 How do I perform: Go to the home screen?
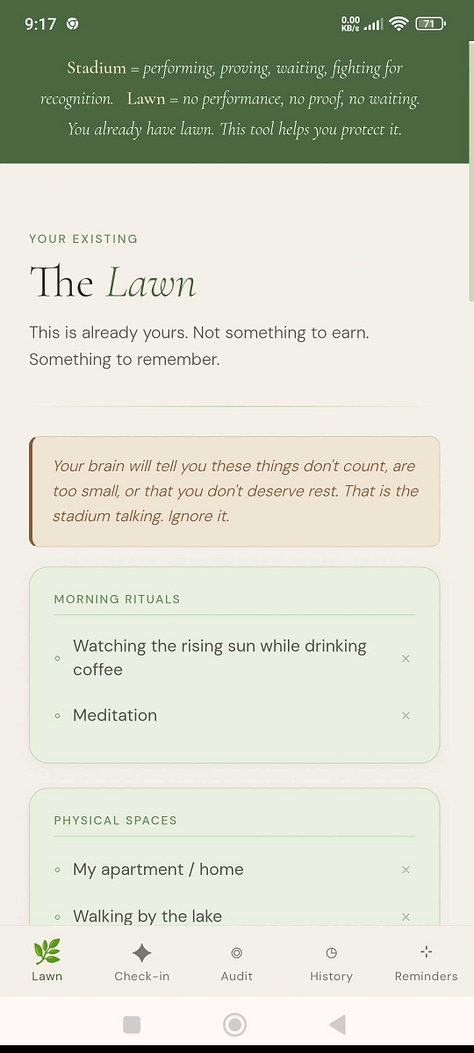click(x=235, y=1025)
